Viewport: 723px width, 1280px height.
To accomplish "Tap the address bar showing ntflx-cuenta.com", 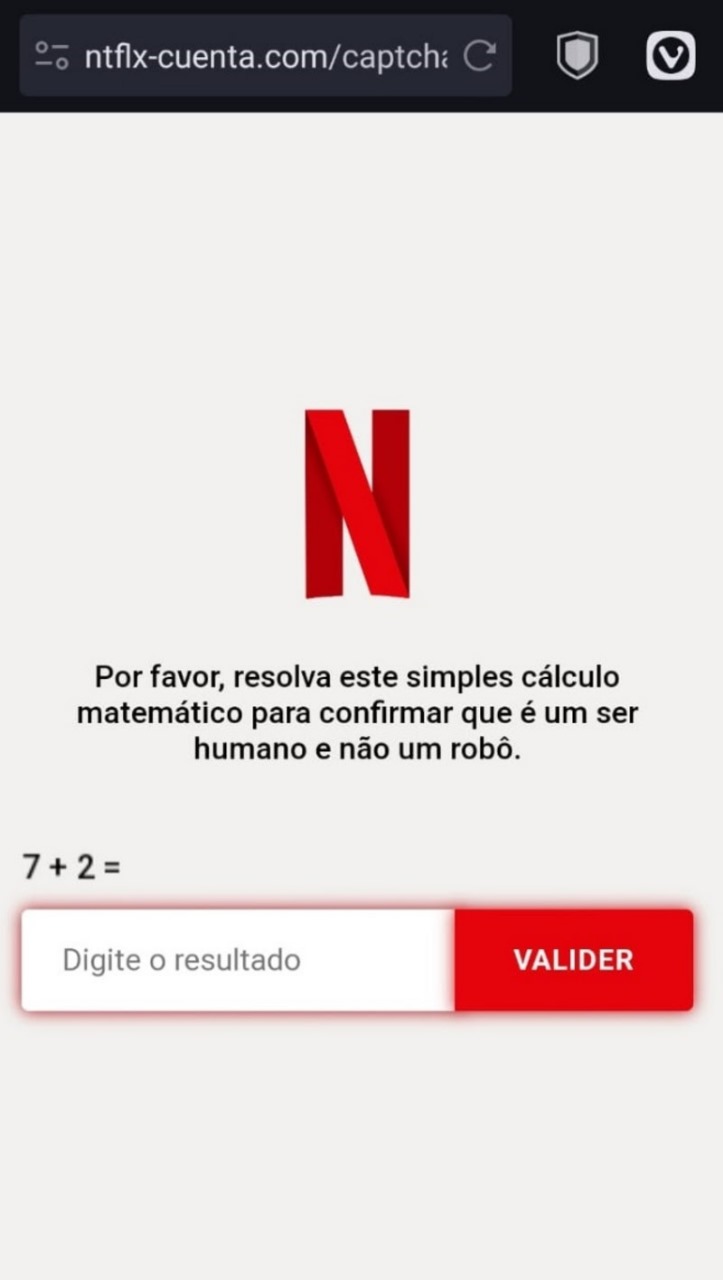I will (x=265, y=56).
